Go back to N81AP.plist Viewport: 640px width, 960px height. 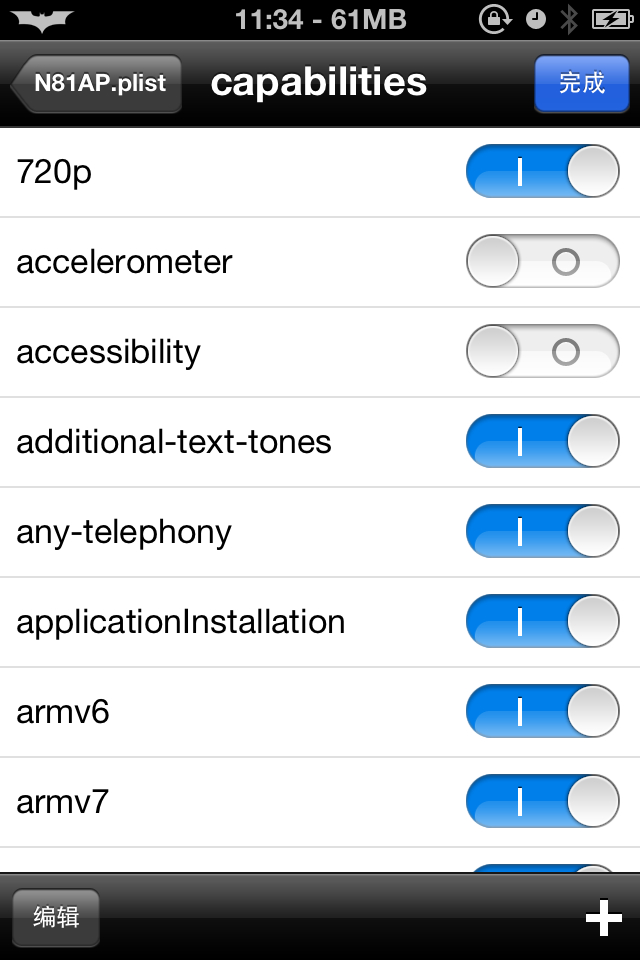97,83
